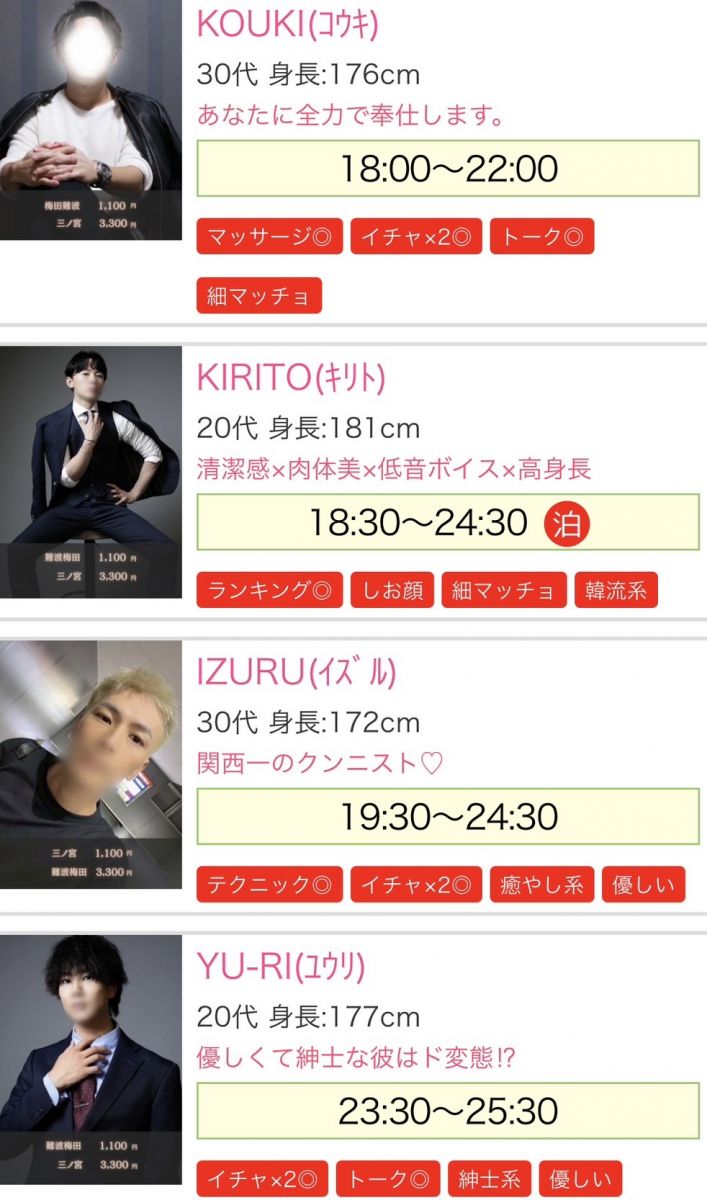View the KOUKI profile photo
The width and height of the screenshot is (707, 1200).
pyautogui.click(x=90, y=120)
